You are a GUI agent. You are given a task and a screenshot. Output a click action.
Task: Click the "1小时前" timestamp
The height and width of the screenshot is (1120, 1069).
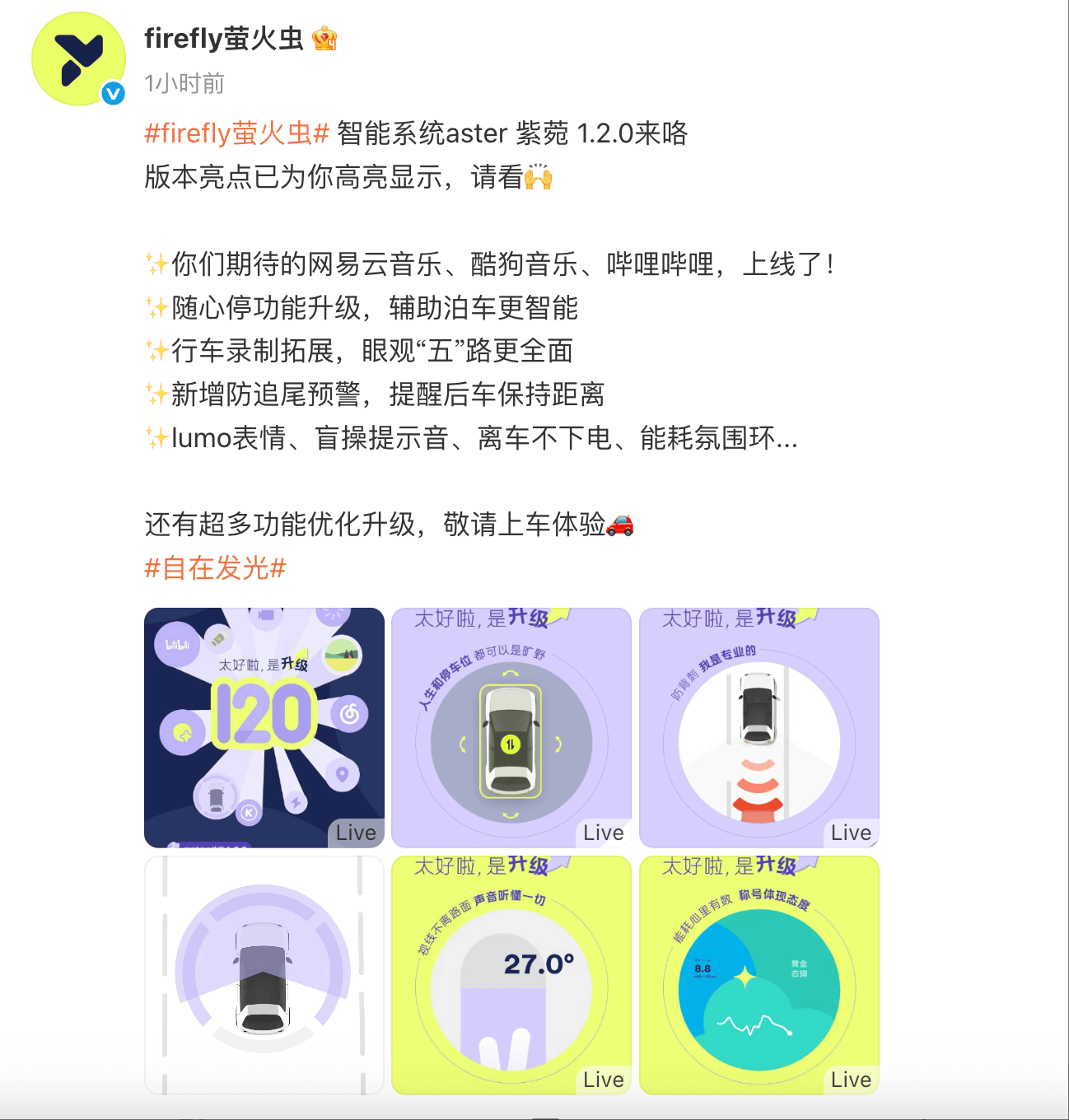point(183,82)
